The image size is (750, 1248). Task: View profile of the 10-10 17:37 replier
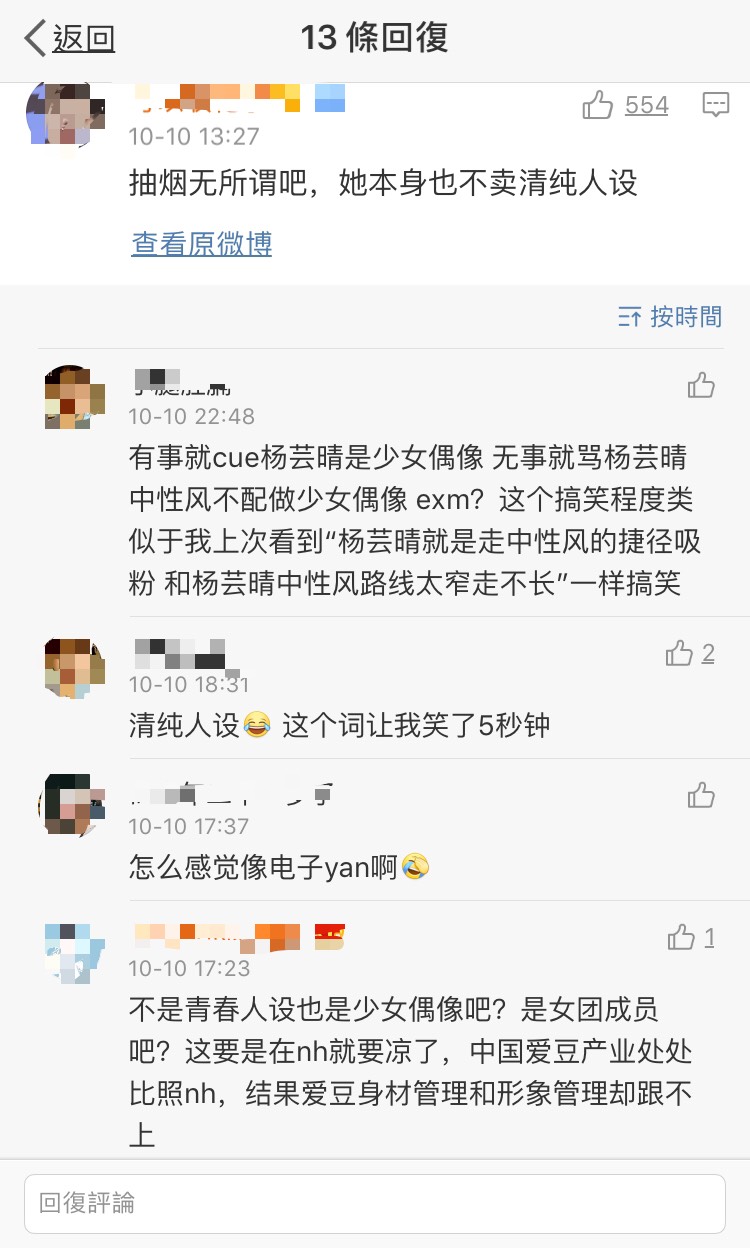(x=73, y=804)
